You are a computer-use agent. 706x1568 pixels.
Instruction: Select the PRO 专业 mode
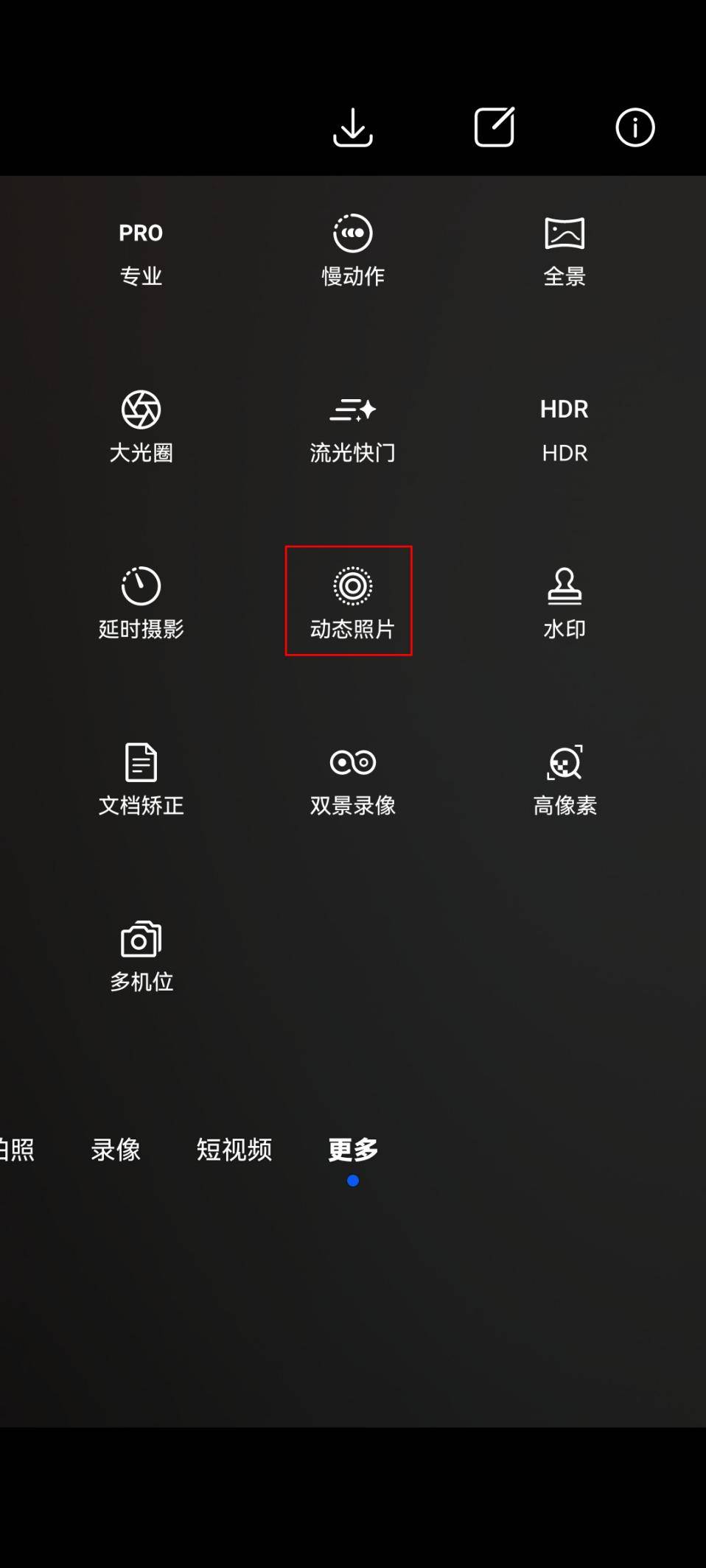coord(141,253)
